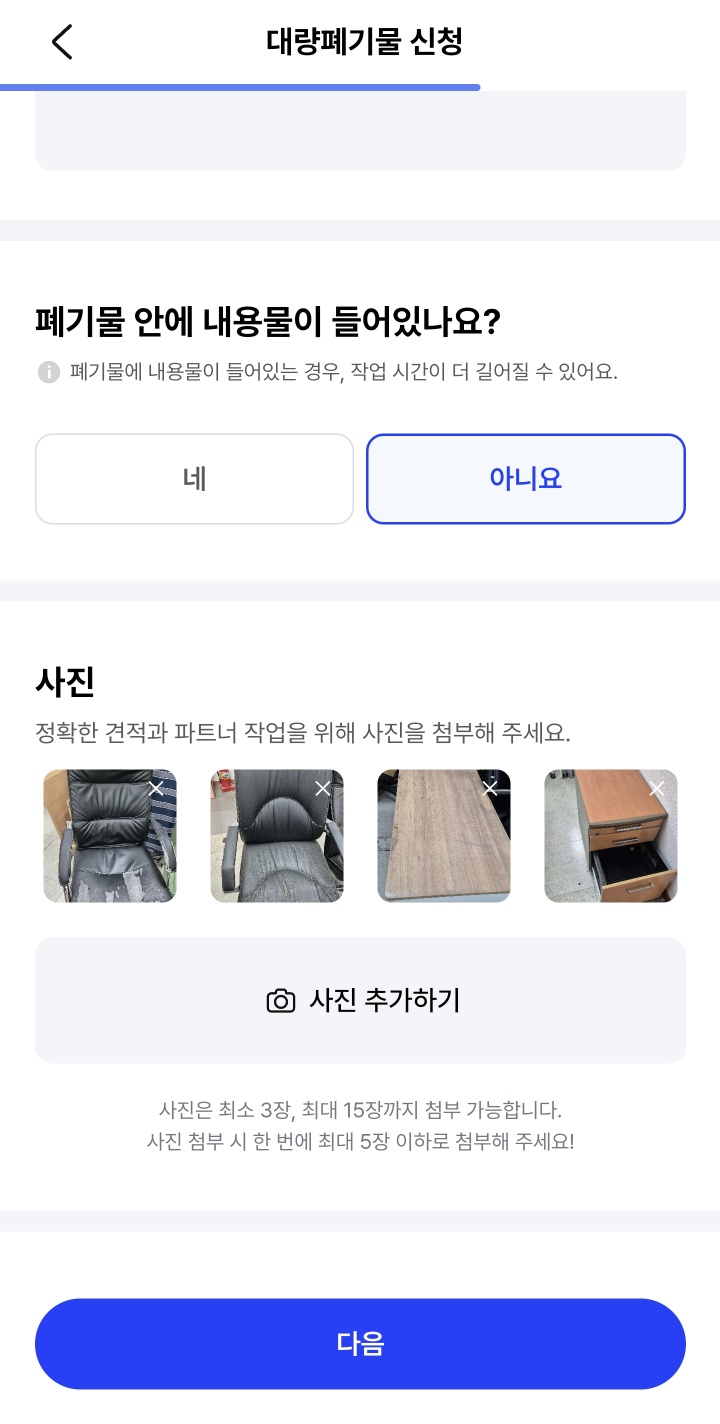
Task: Remove the first black office chair photo via its X
Action: [155, 788]
